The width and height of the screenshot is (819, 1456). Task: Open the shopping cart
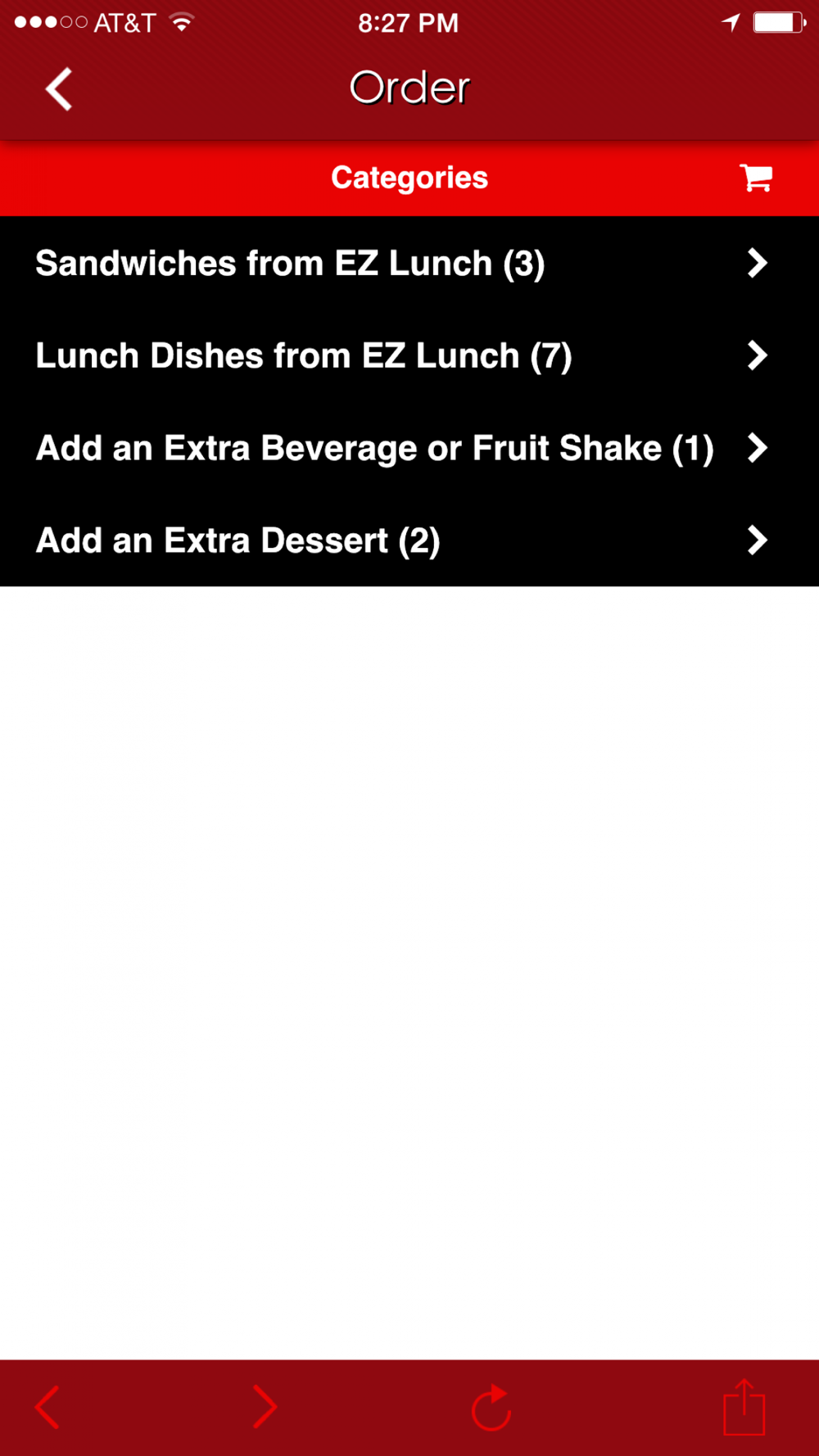(x=756, y=178)
